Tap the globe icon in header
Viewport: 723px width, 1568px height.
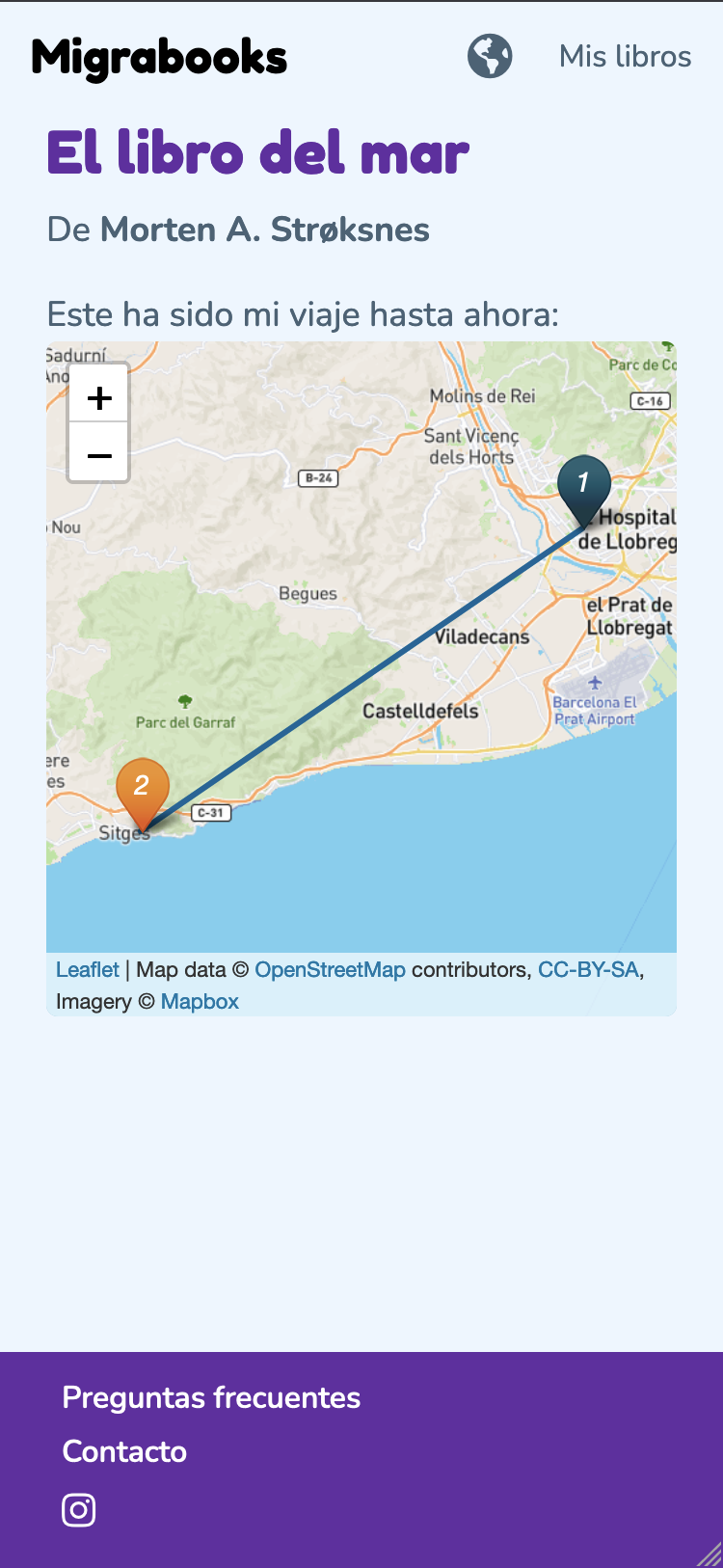click(x=490, y=56)
